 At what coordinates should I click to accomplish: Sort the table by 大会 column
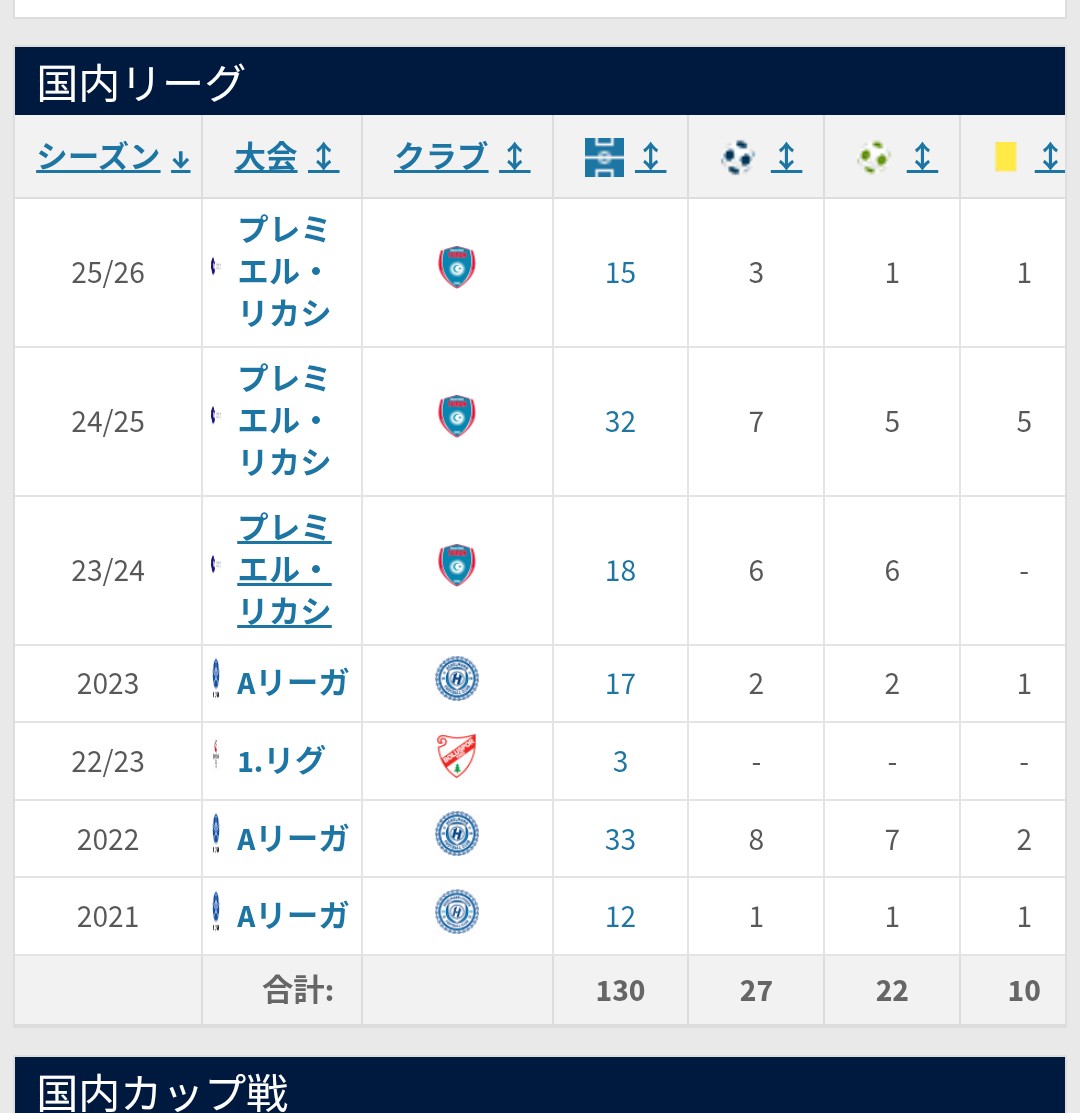[286, 157]
